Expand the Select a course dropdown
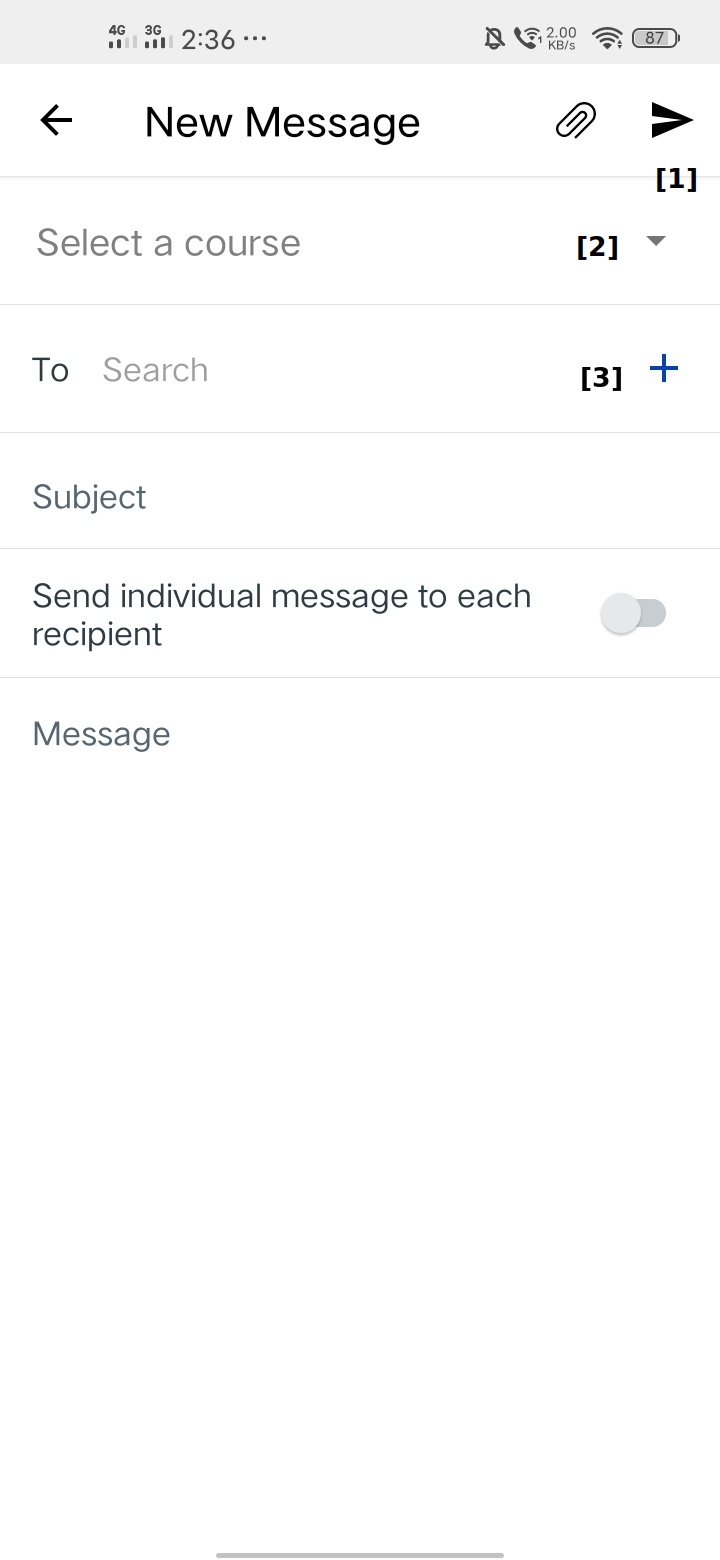The width and height of the screenshot is (720, 1560). [x=656, y=241]
